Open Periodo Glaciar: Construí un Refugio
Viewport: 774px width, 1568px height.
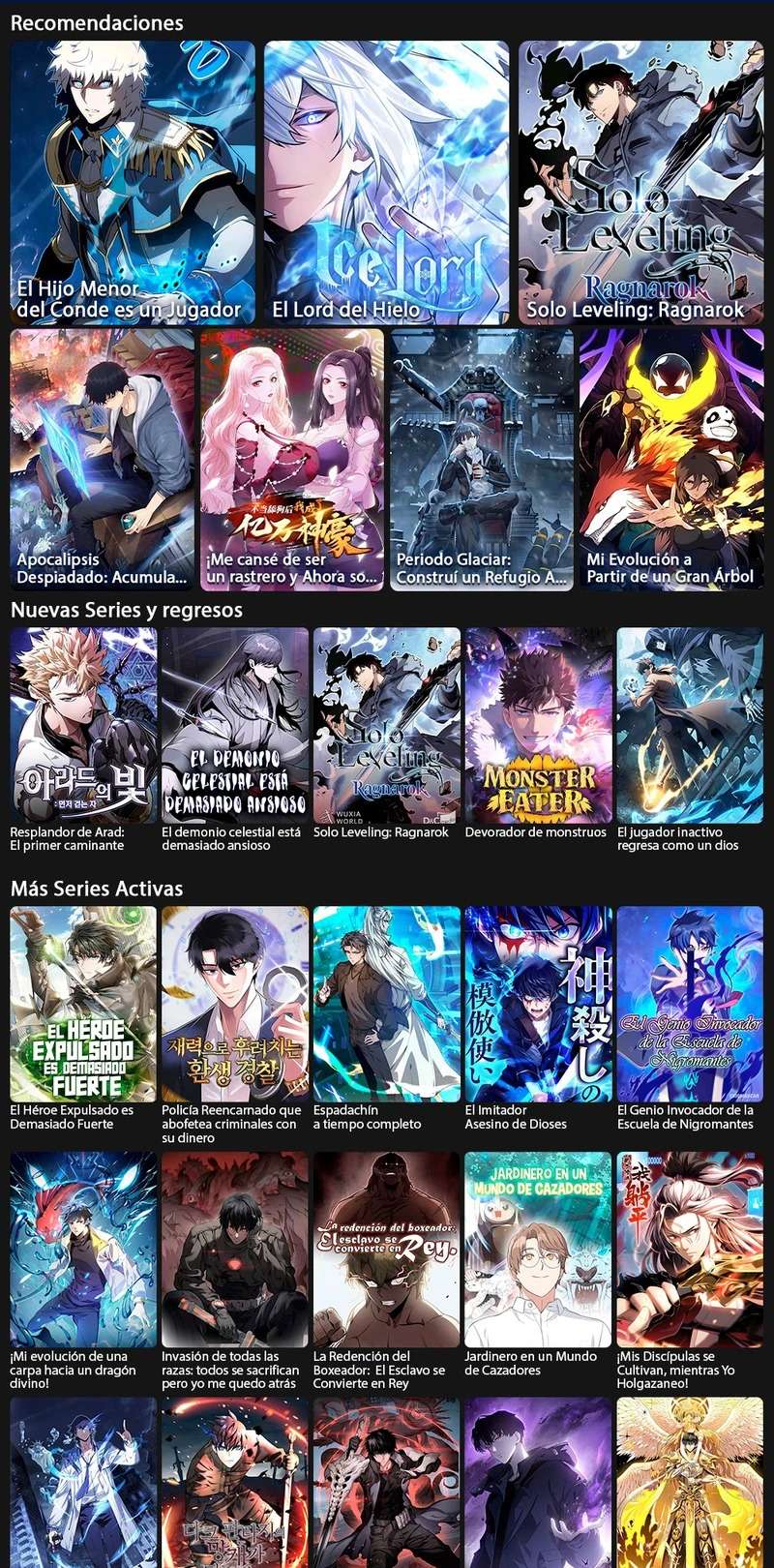pyautogui.click(x=482, y=459)
